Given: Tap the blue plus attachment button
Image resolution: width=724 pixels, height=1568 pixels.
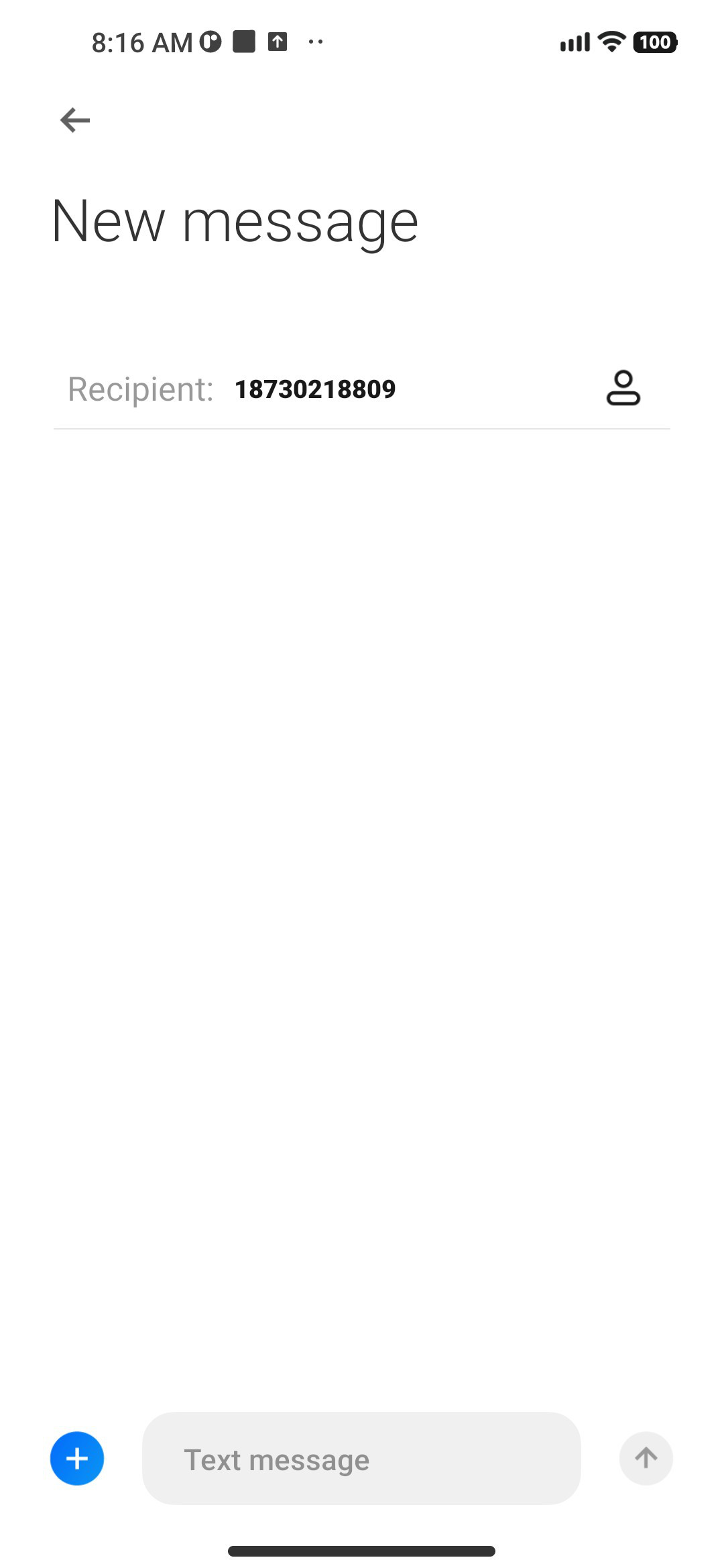Looking at the screenshot, I should tap(77, 1459).
